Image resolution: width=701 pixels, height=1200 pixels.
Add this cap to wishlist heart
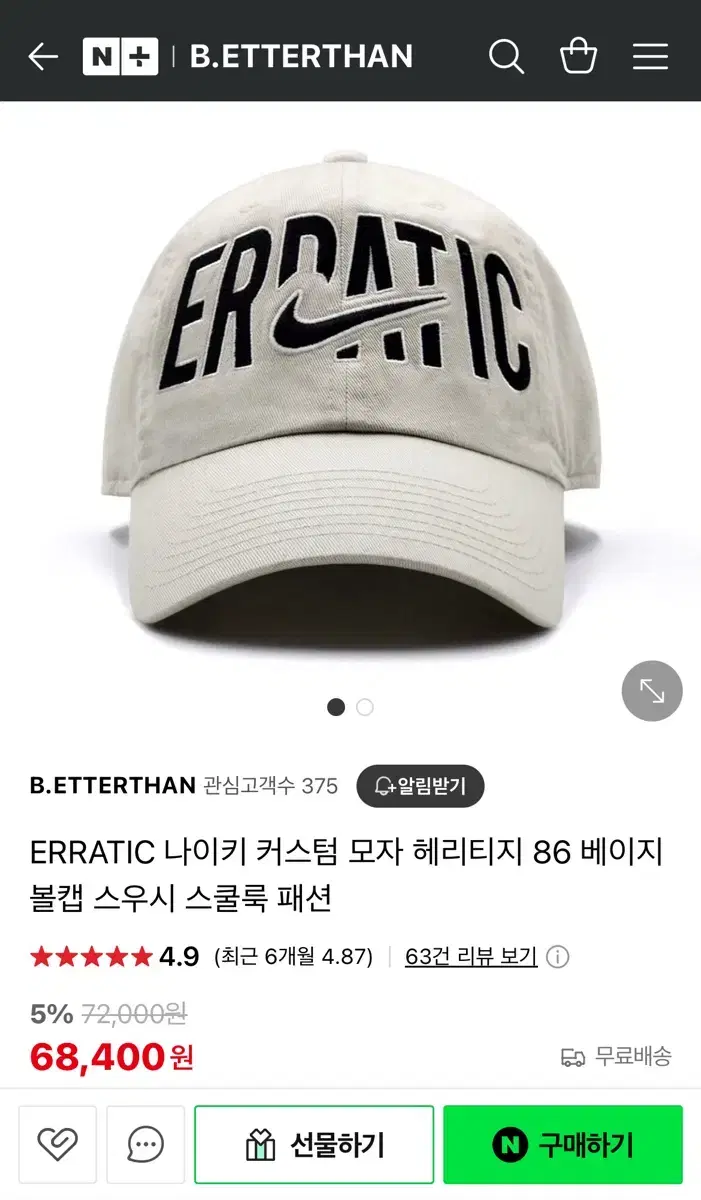pos(57,1144)
